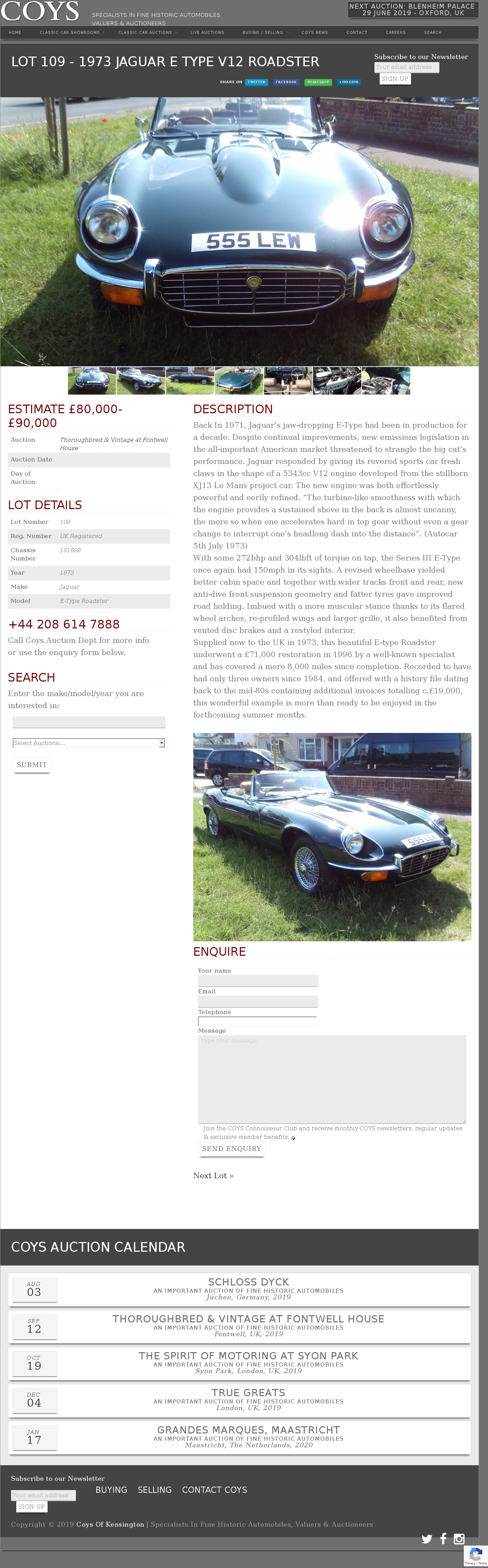The width and height of the screenshot is (488, 1568).
Task: View the car interior thumbnail
Action: pos(287,381)
